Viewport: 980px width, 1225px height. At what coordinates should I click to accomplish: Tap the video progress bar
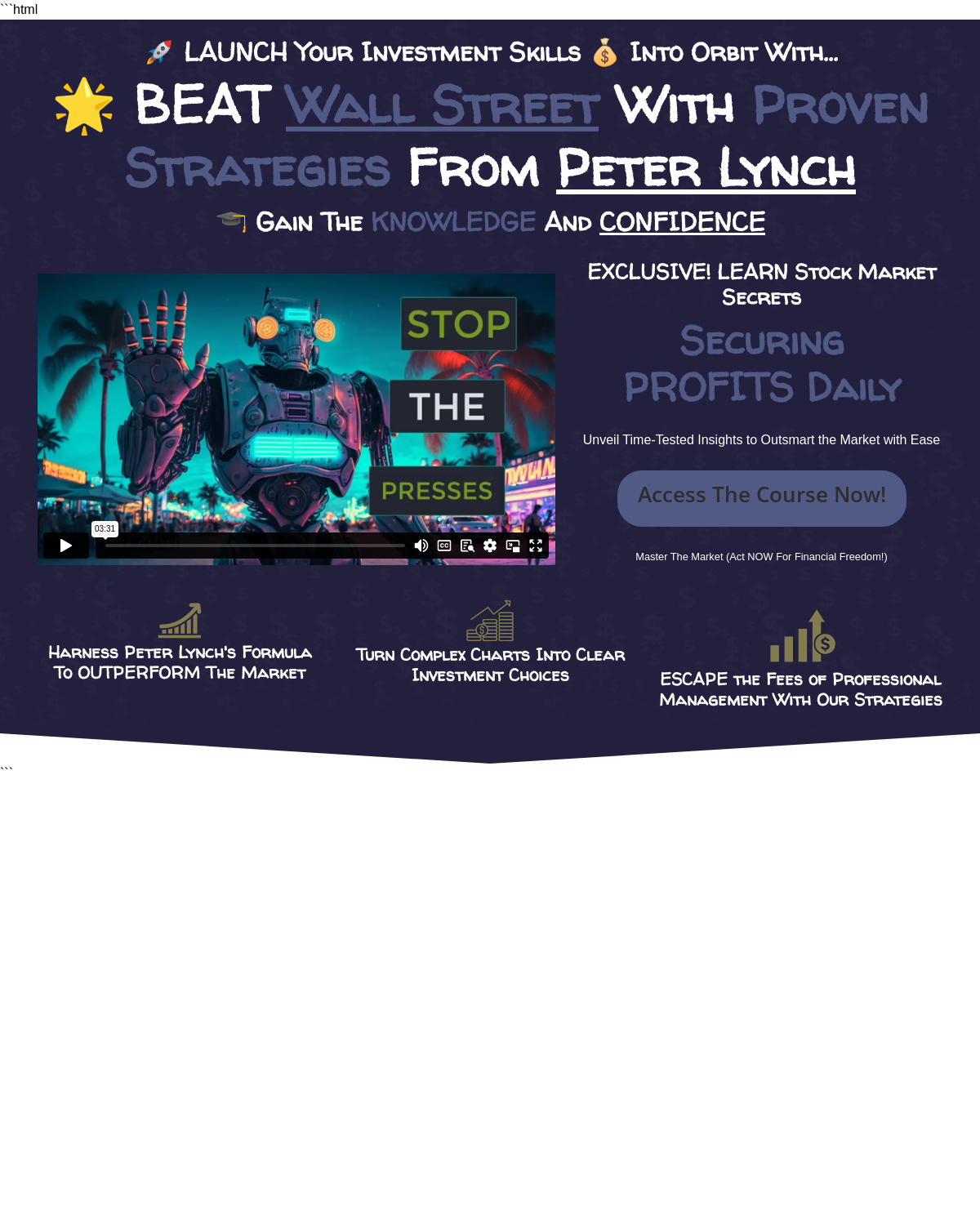tap(255, 546)
